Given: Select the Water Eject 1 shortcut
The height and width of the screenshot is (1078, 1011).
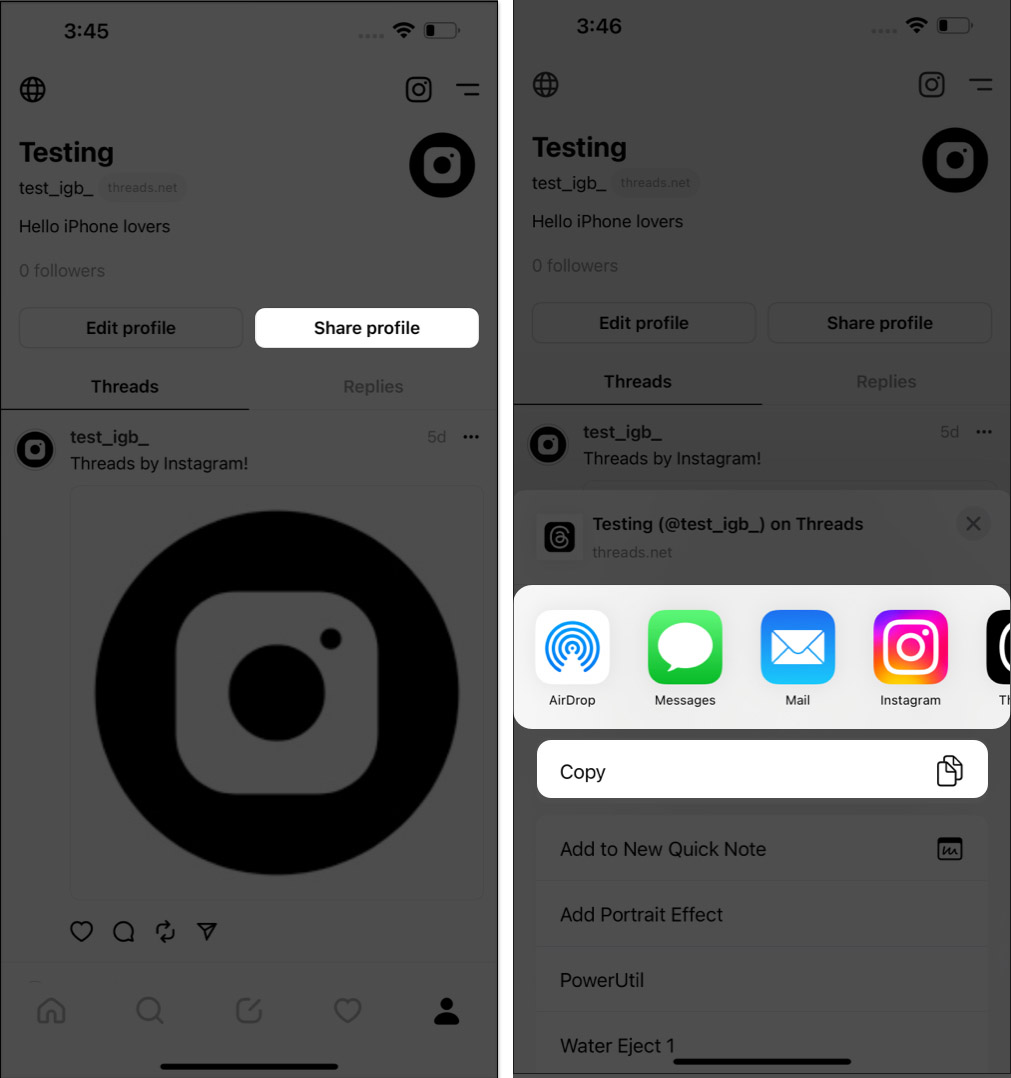Looking at the screenshot, I should 762,1045.
